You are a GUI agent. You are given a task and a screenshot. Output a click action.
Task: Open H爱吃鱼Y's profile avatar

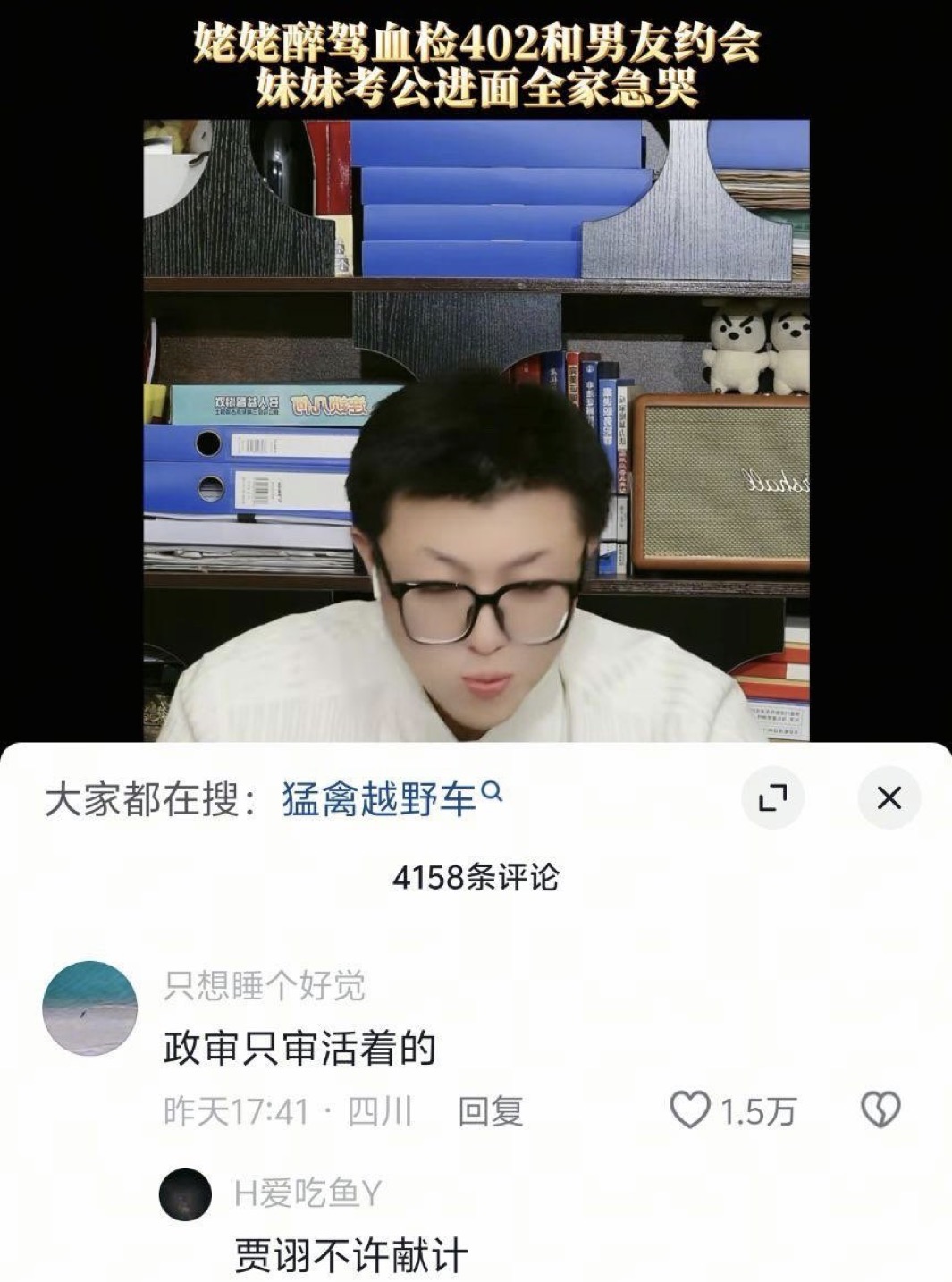coord(185,1194)
